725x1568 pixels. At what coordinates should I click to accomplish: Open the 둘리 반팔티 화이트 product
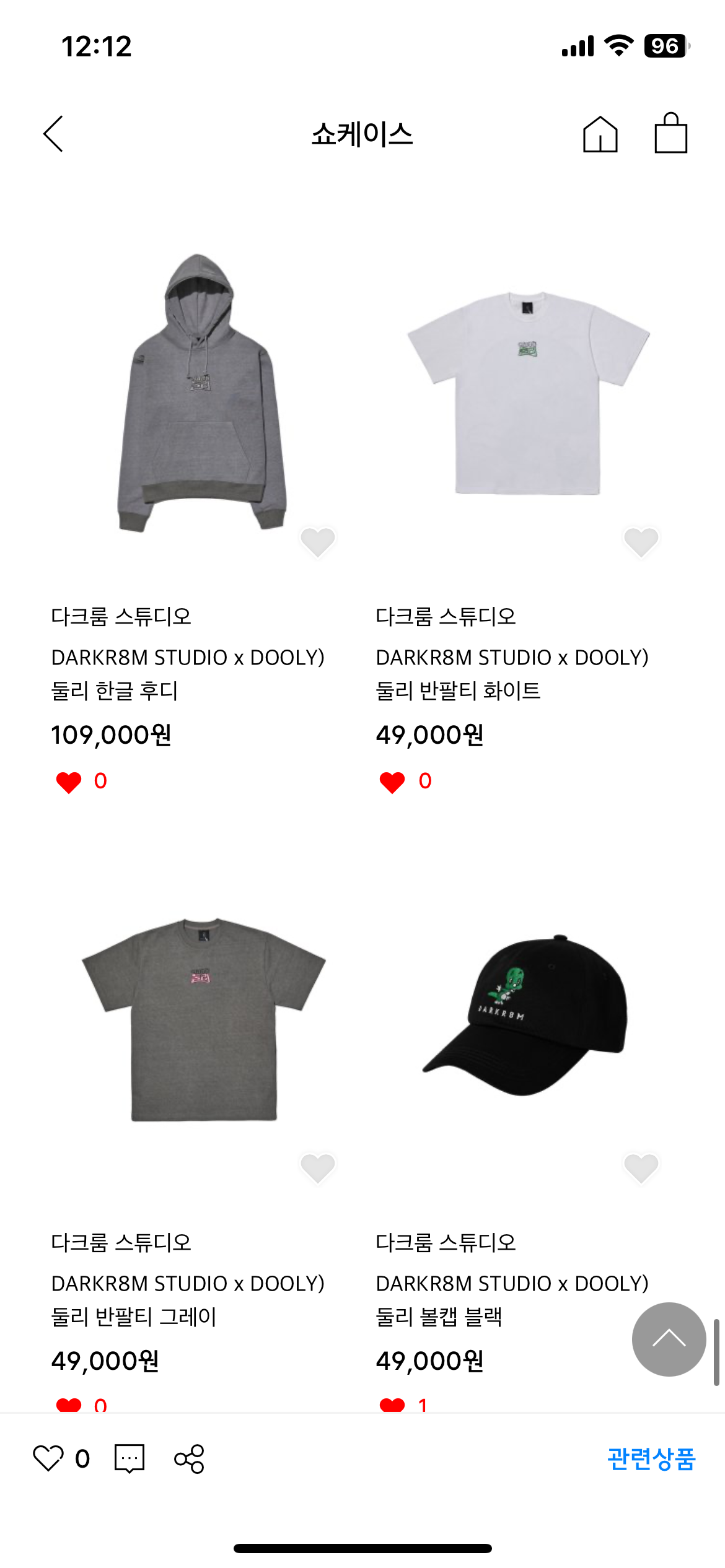pos(527,393)
